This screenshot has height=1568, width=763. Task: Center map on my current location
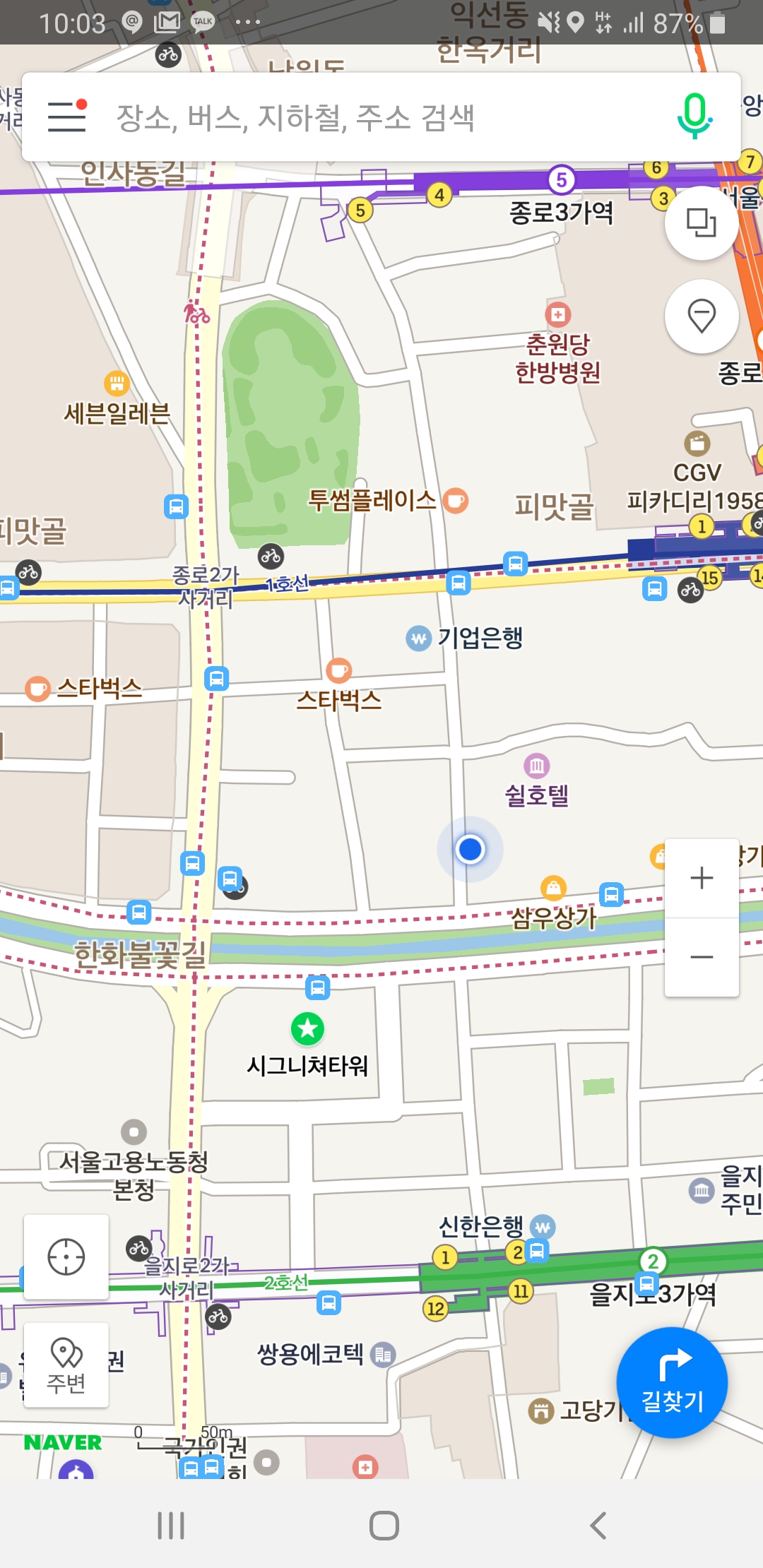(66, 1257)
